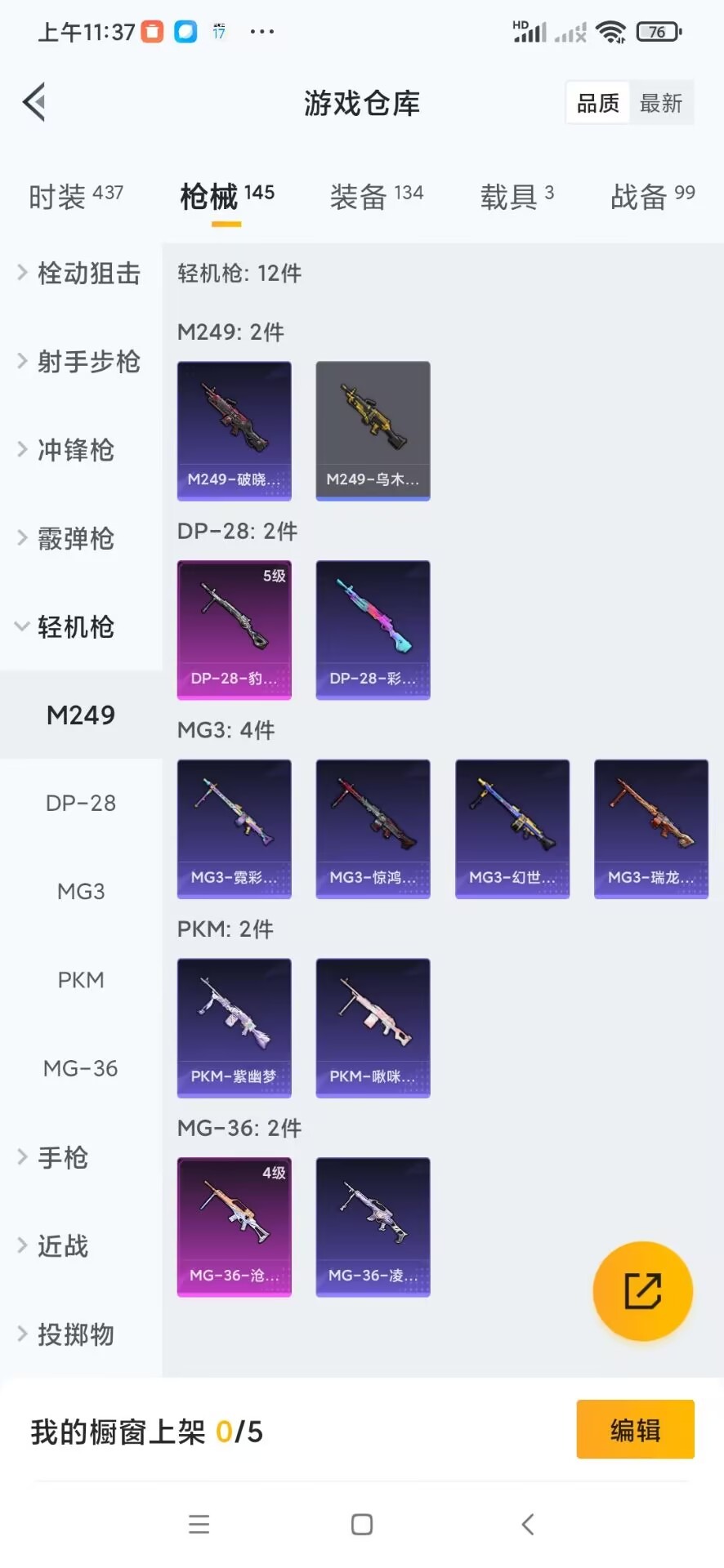Screen dimensions: 724x1568
Task: View the PKM-紫幽梦 skin
Action: point(235,1027)
